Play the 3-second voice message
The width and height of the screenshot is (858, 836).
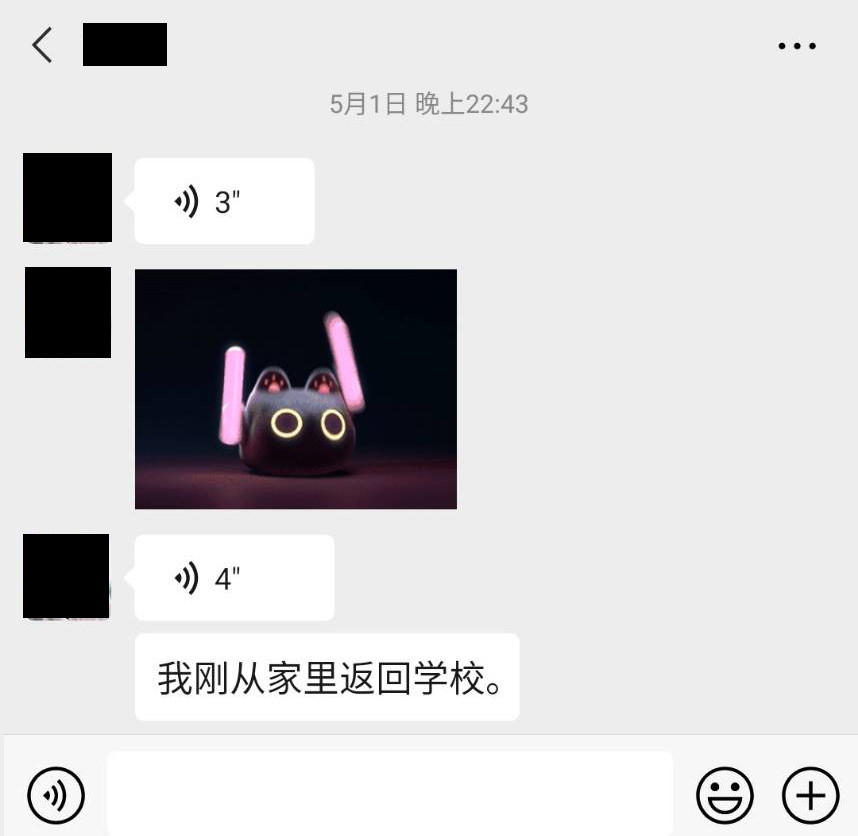(224, 202)
